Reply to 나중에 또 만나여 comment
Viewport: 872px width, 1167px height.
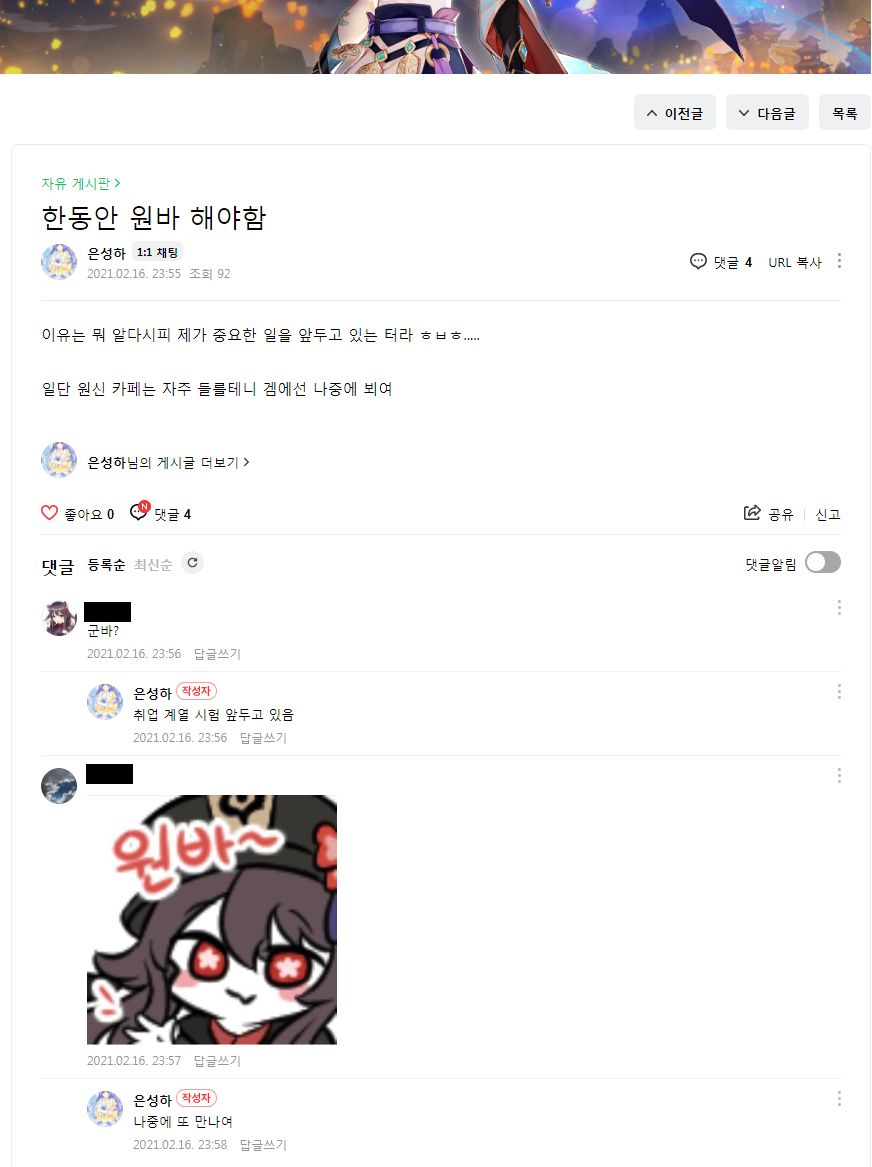pos(263,1144)
